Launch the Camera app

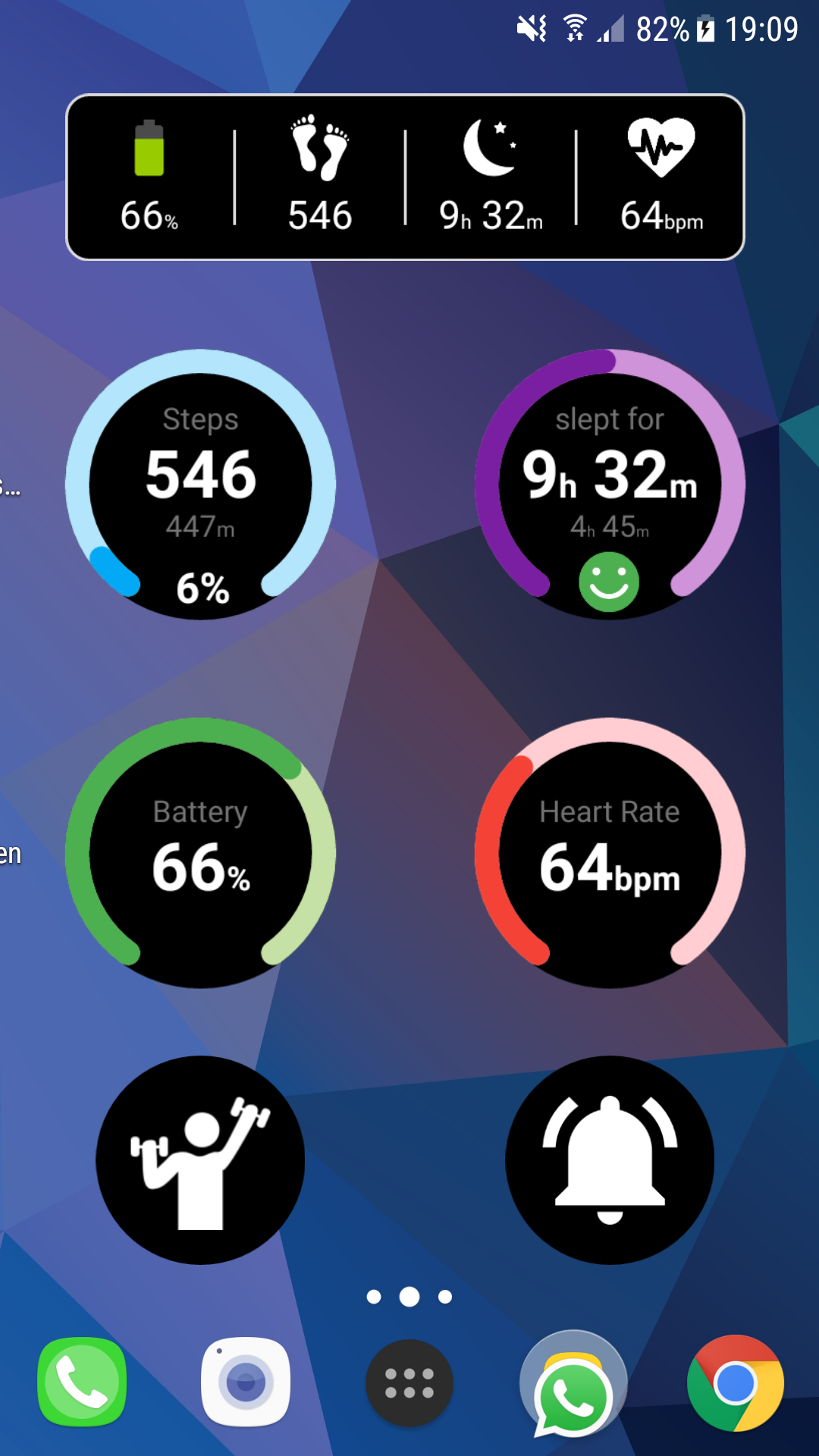coord(246,1382)
